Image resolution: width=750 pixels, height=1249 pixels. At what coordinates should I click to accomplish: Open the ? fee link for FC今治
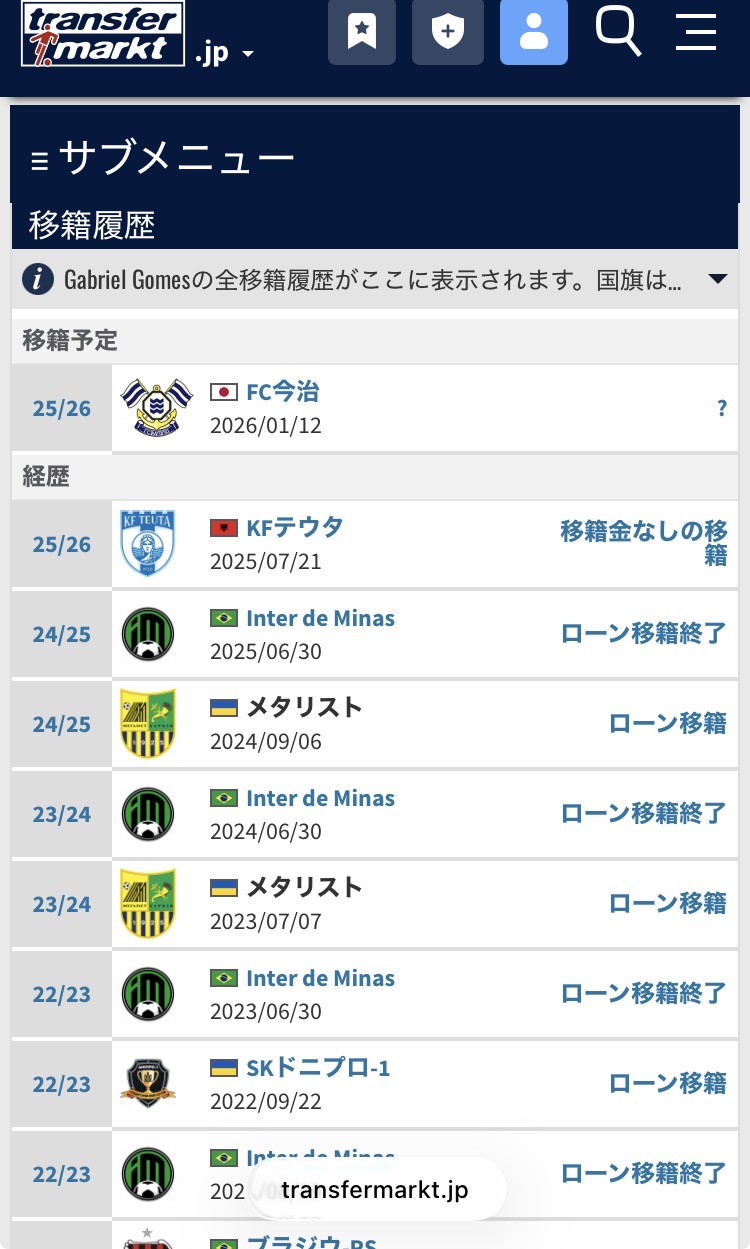[x=721, y=407]
